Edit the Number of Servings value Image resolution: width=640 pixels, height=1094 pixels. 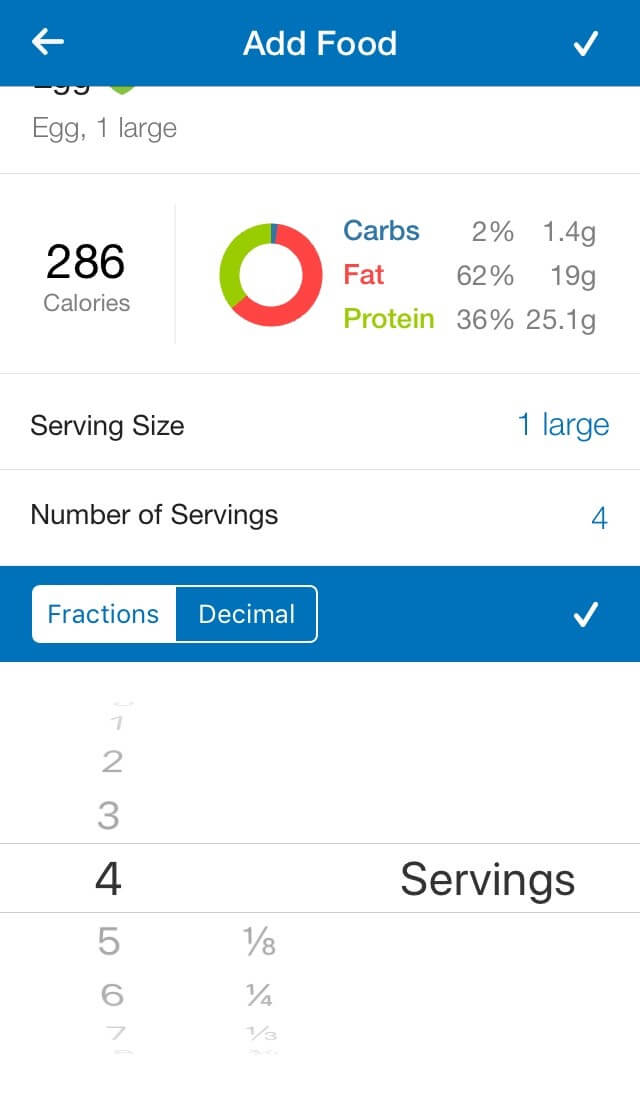tap(599, 518)
